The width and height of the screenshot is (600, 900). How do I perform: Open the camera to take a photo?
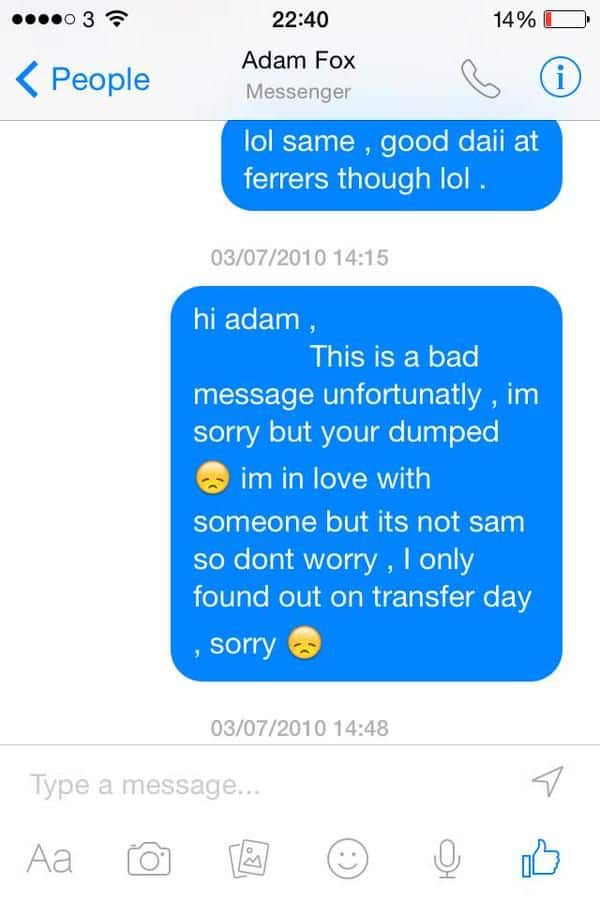(150, 857)
